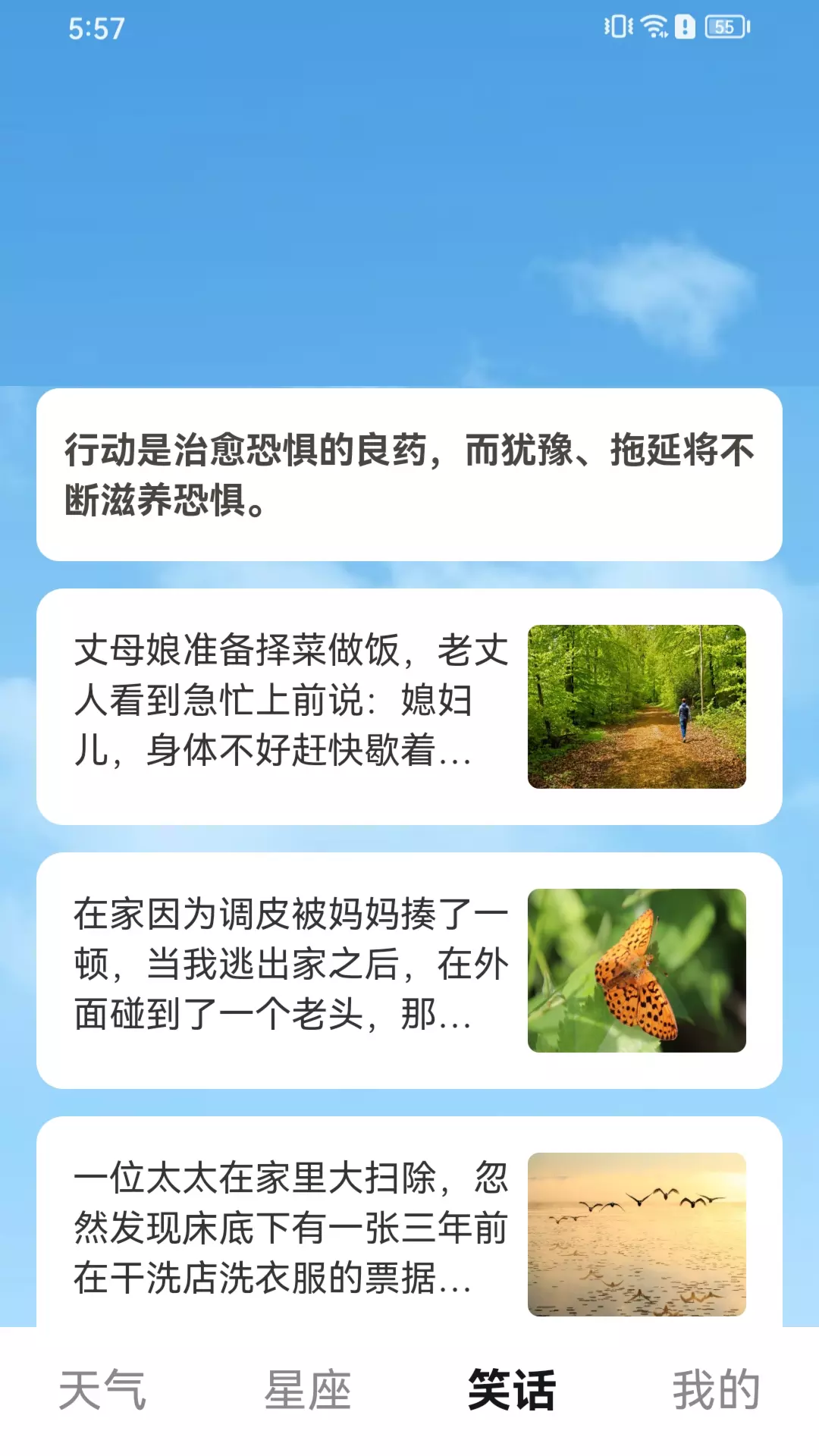Read the joke about 一位太太在家里大扫除

pos(409,1222)
